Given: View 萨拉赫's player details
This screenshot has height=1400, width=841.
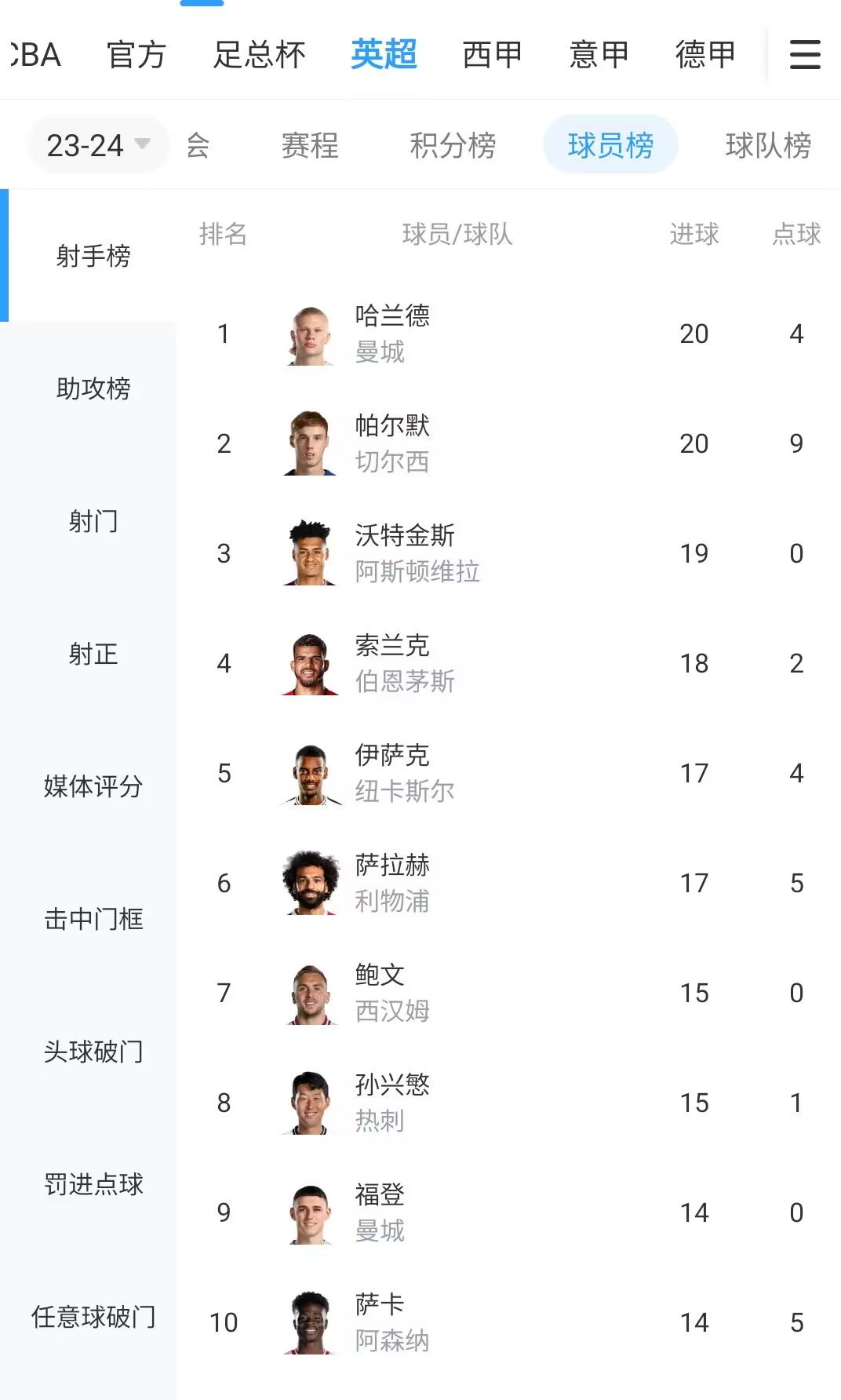Looking at the screenshot, I should 508,883.
